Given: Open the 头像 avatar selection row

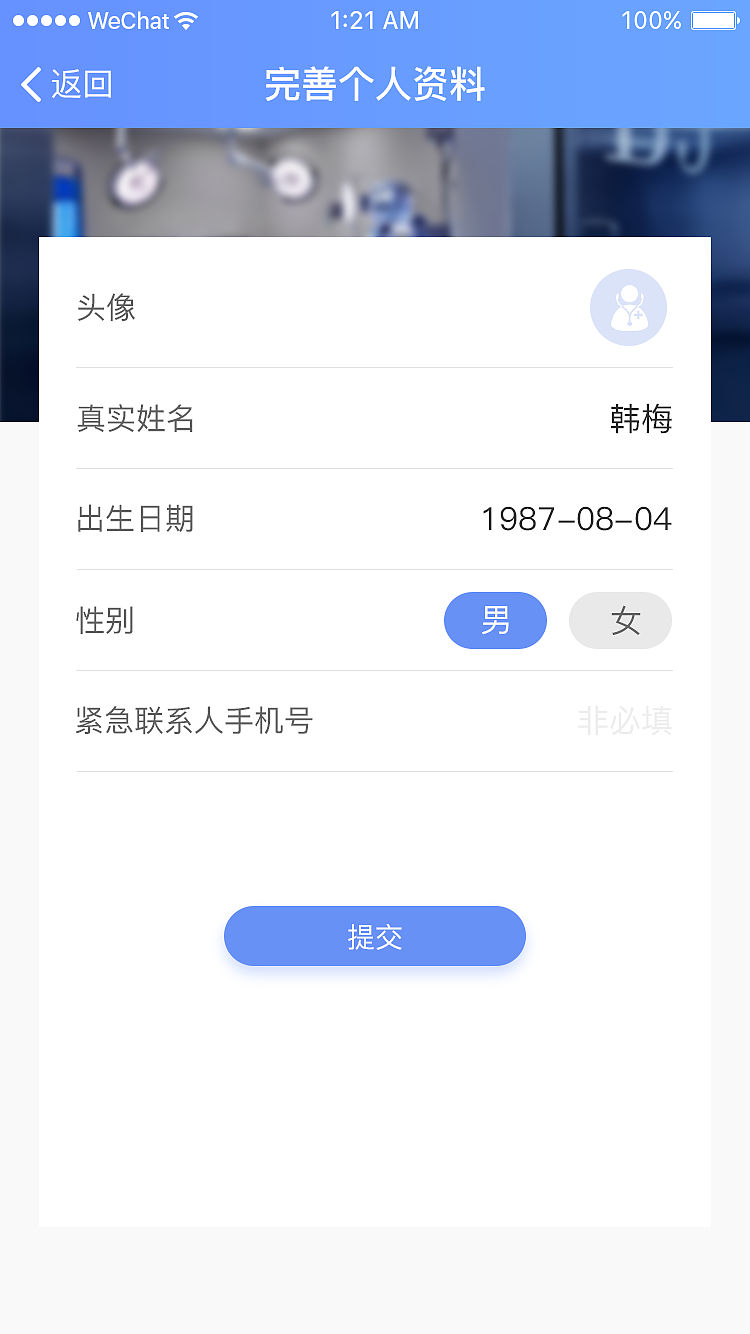Looking at the screenshot, I should [375, 307].
